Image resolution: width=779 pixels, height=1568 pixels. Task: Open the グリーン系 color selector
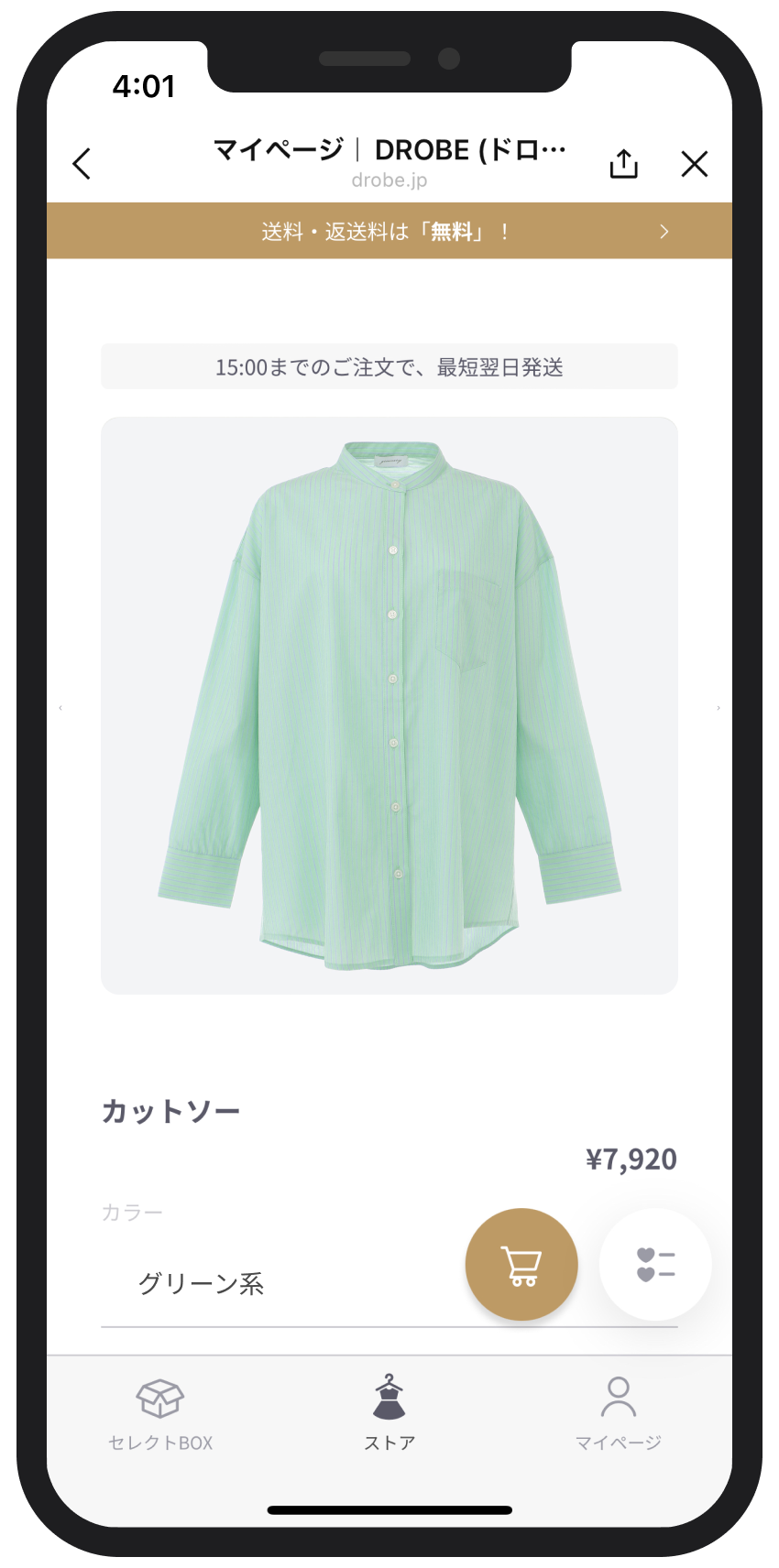coord(275,1284)
